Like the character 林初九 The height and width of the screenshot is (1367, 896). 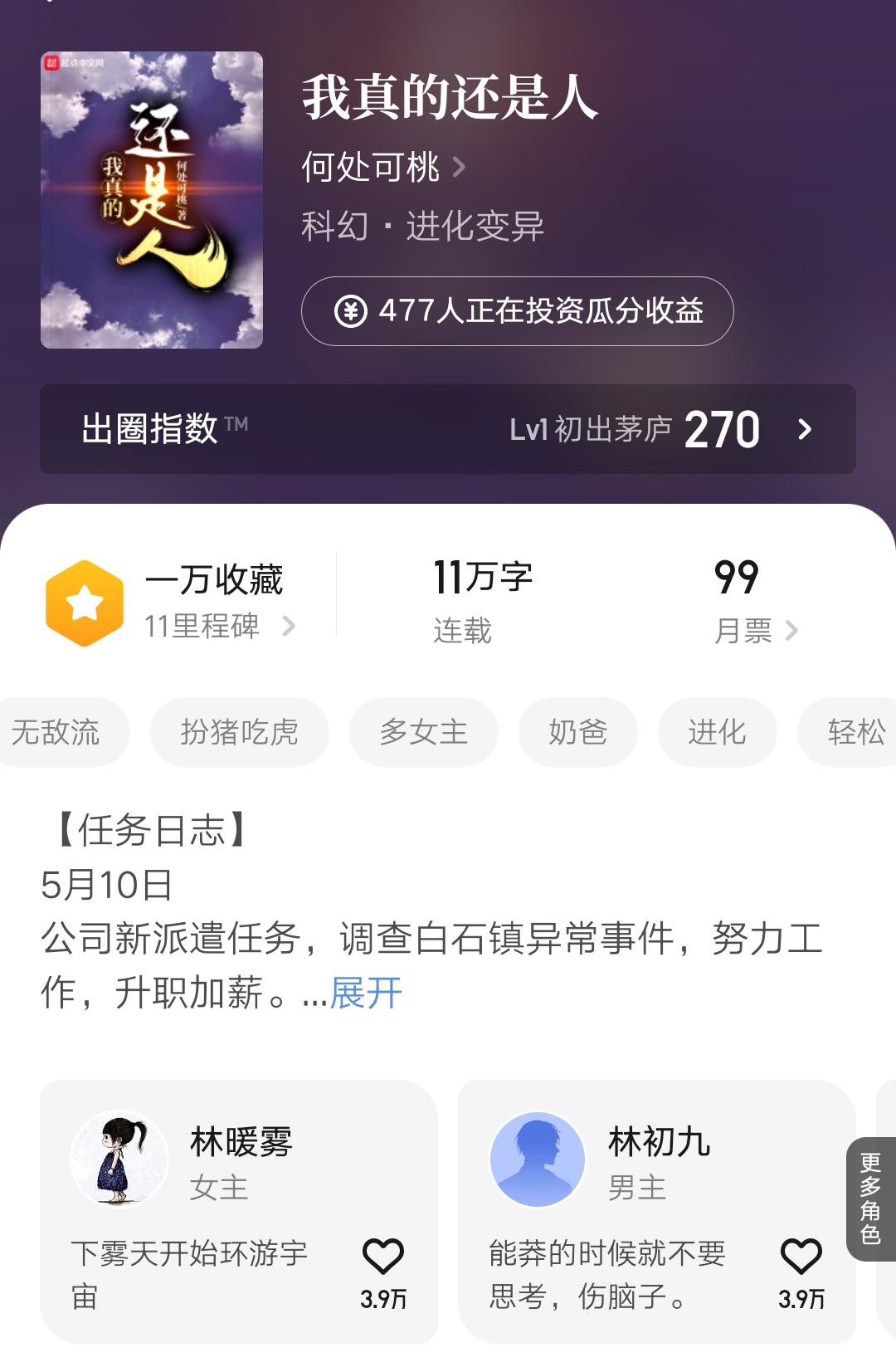tap(801, 1257)
